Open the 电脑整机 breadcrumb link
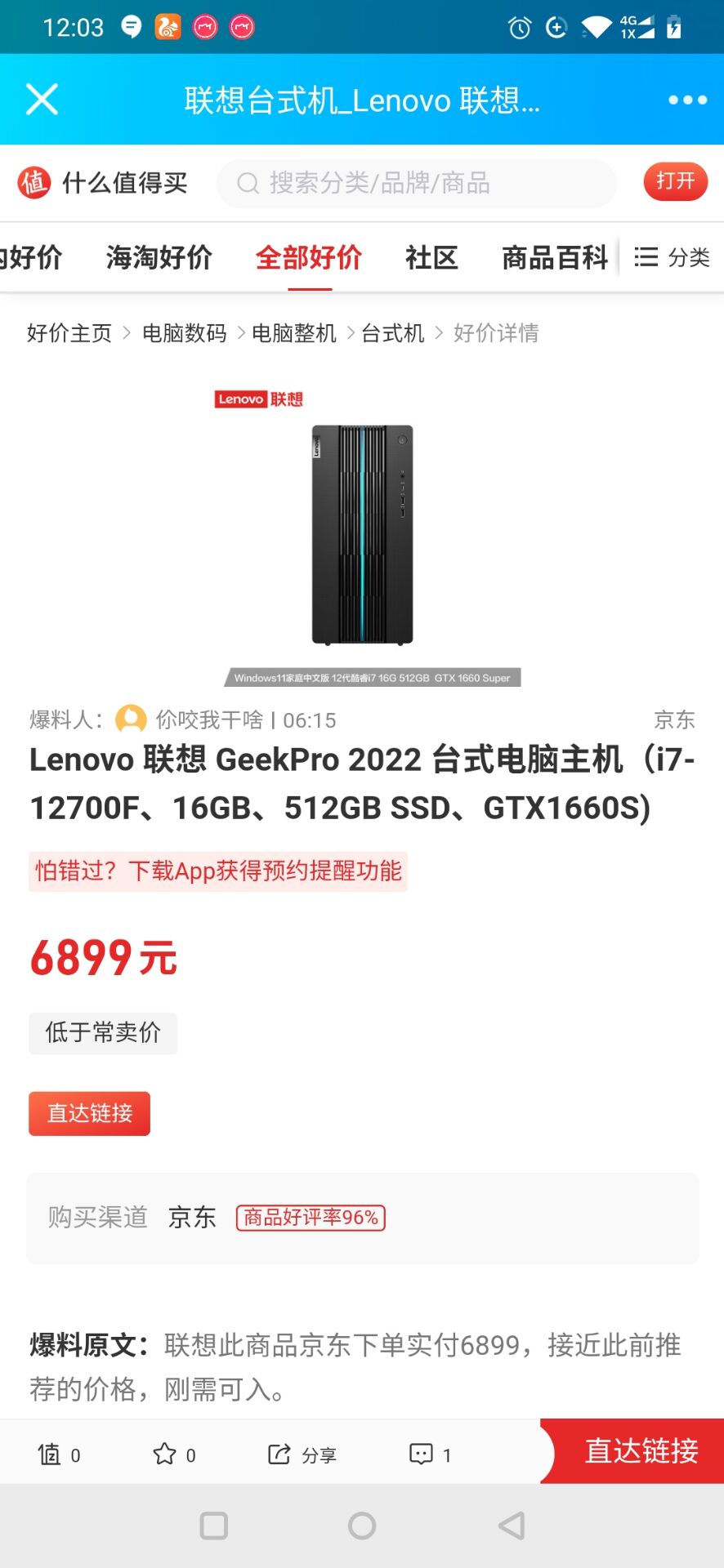The height and width of the screenshot is (1568, 724). (294, 333)
